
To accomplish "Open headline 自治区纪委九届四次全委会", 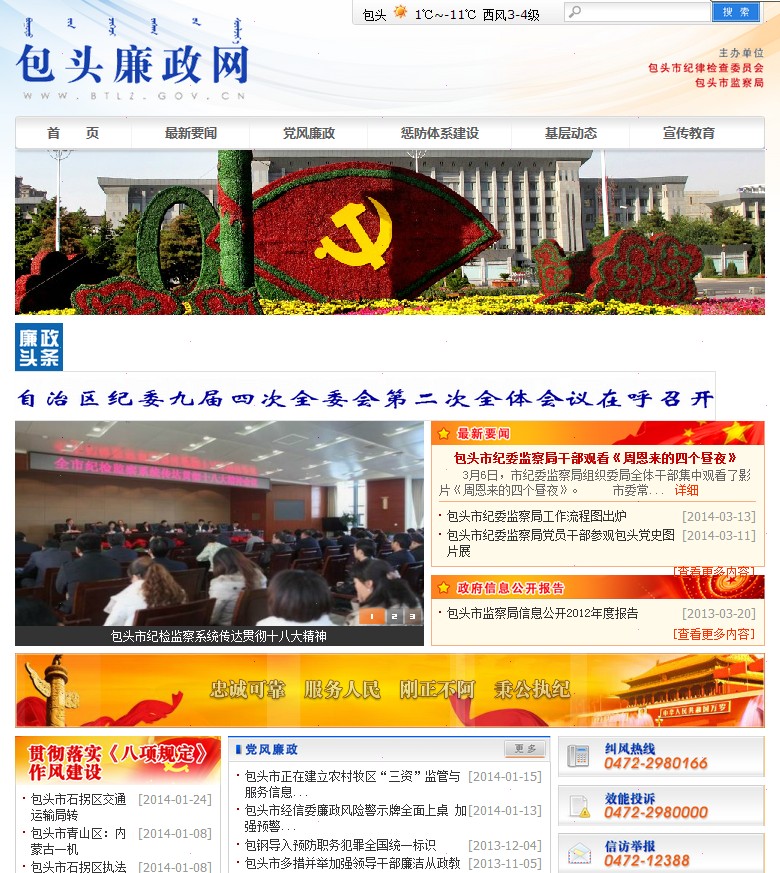I will 365,399.
